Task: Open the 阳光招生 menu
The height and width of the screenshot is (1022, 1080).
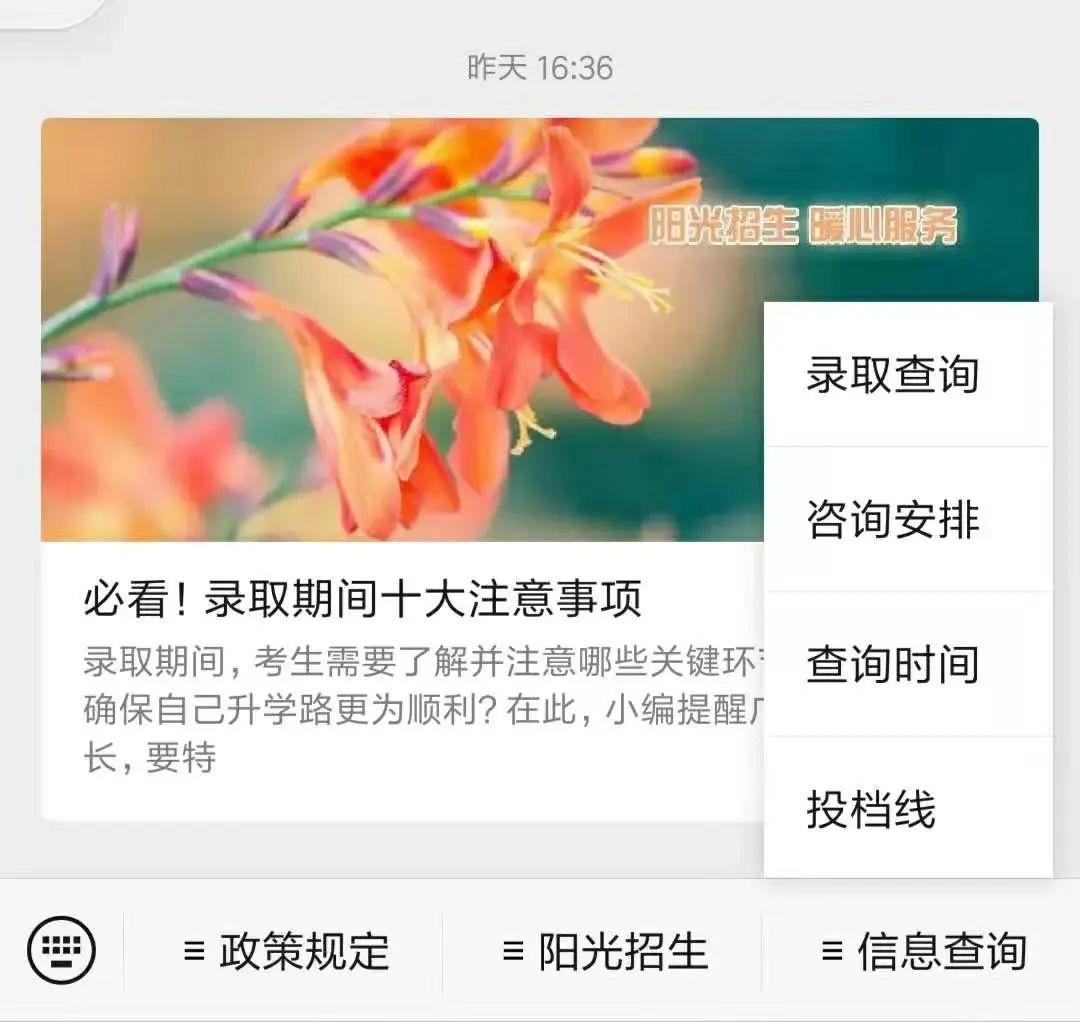Action: pyautogui.click(x=604, y=952)
